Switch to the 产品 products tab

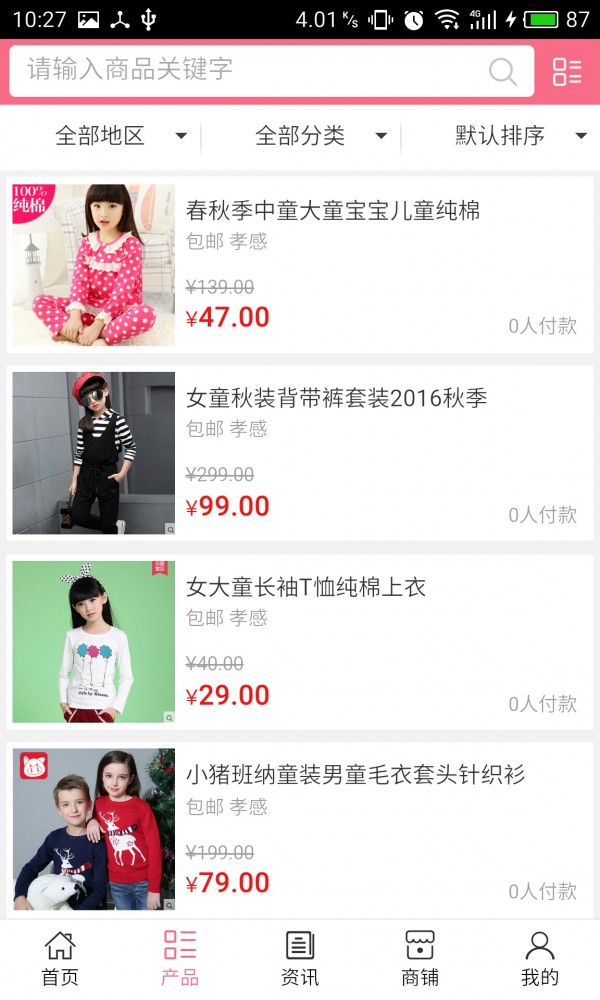click(180, 958)
